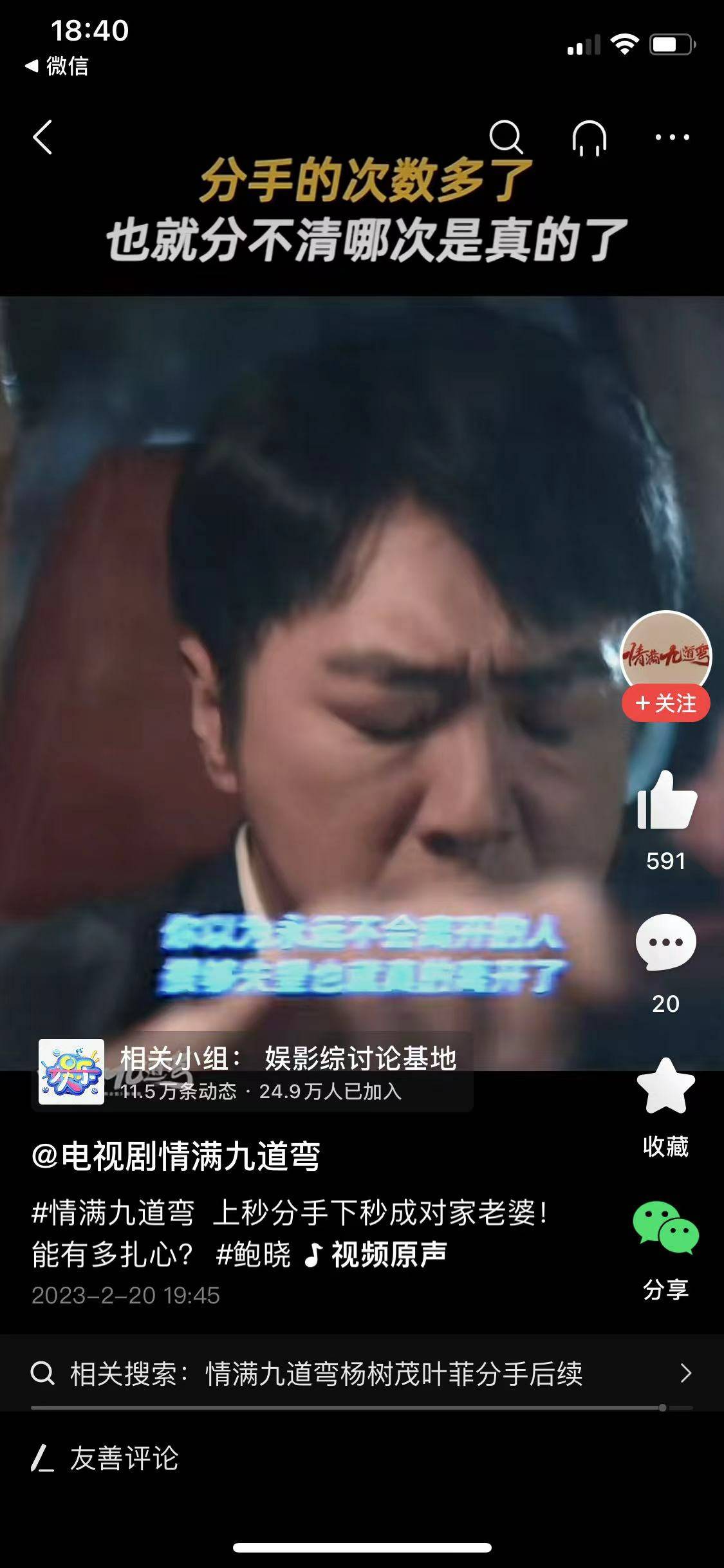Tap the 友善评论 comment input

click(122, 1459)
